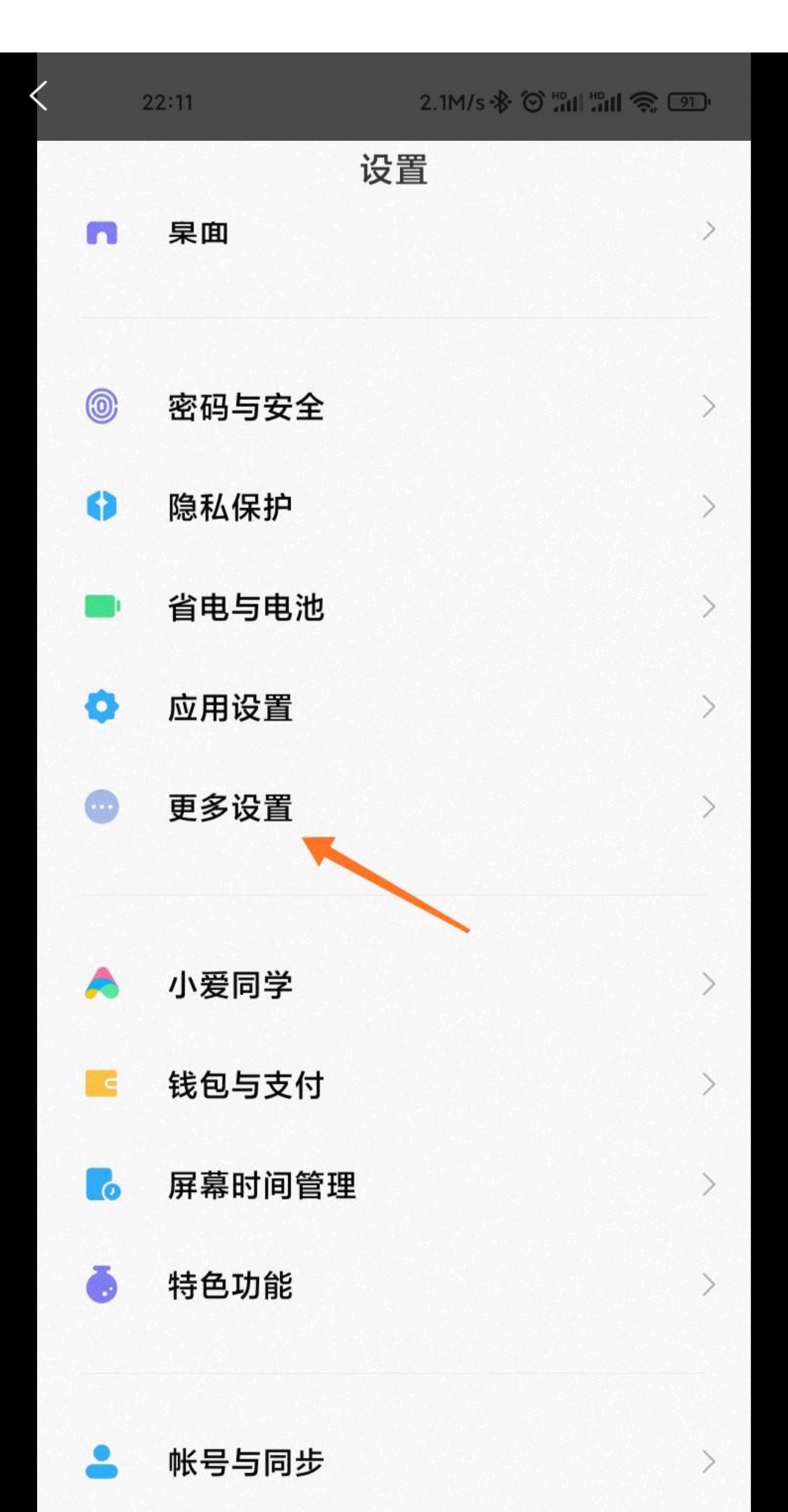788x1512 pixels.
Task: Select 应用设置
Action: [394, 707]
